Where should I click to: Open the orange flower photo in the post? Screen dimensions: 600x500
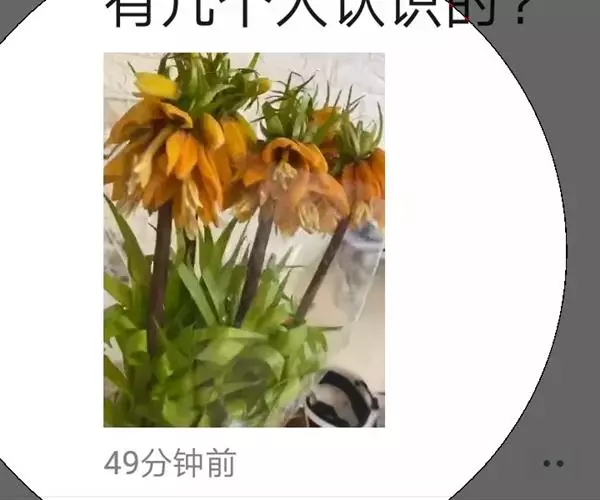click(244, 240)
